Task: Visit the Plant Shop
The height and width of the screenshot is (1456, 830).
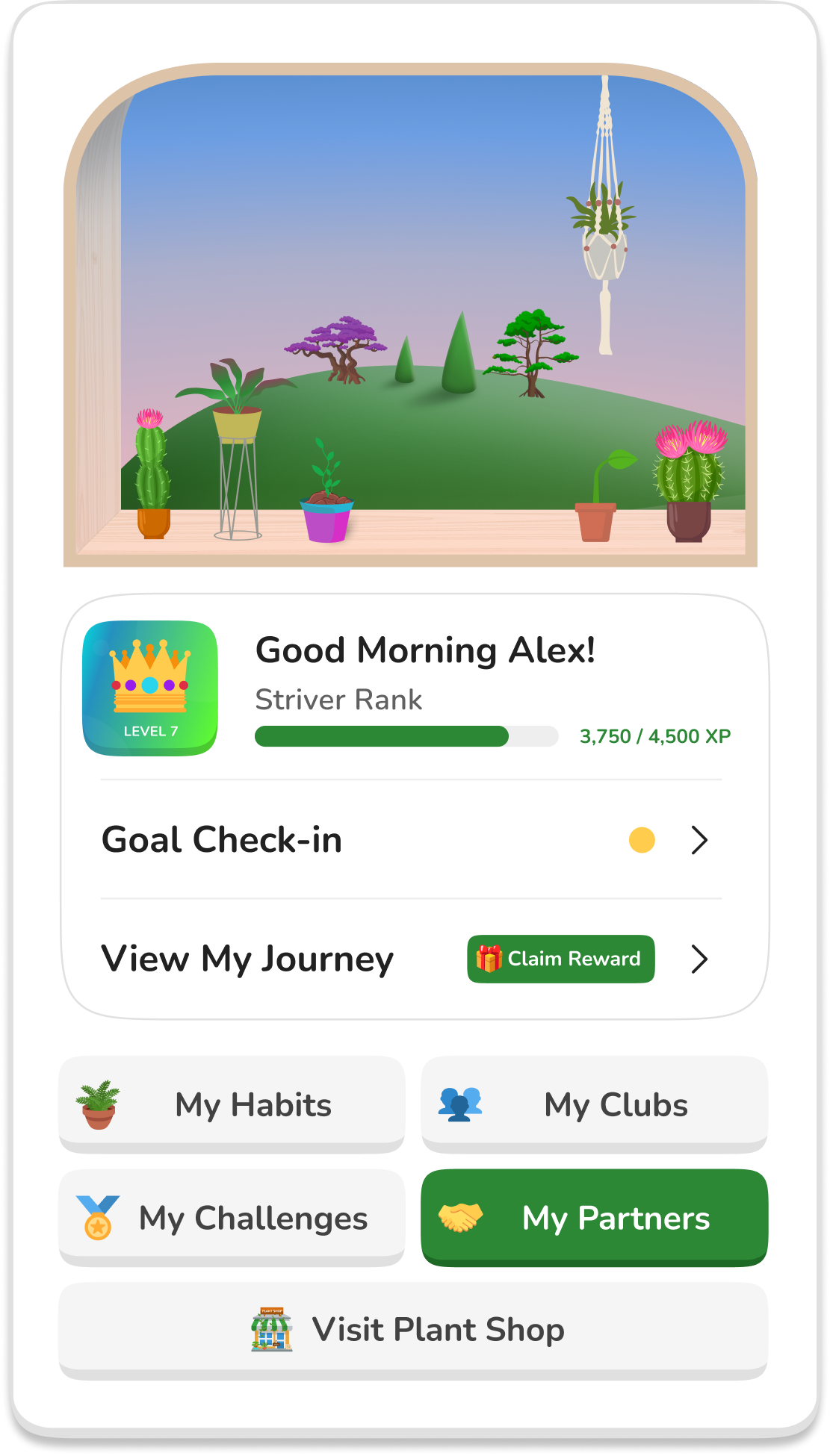Action: [412, 1330]
